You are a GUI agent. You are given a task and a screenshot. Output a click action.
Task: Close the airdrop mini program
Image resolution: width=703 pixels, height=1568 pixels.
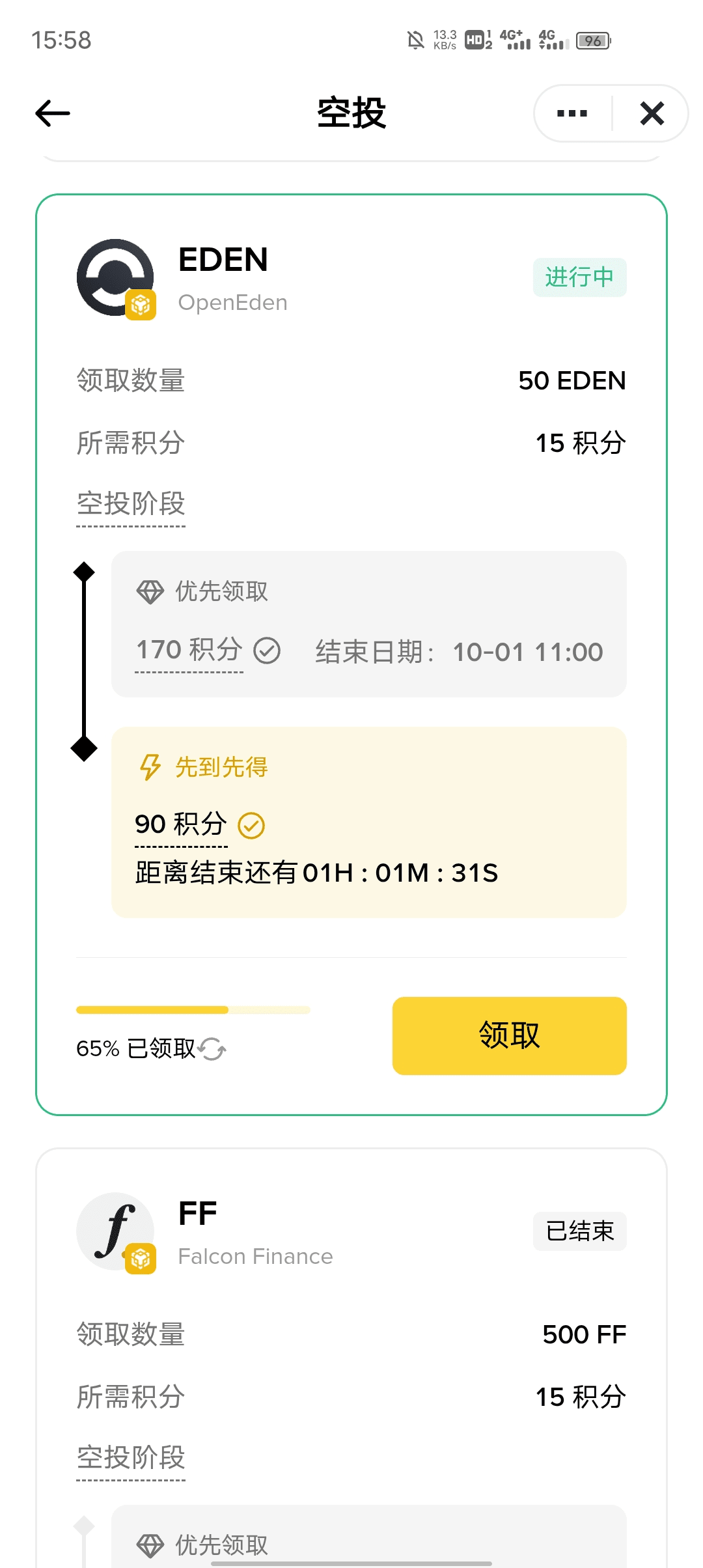[x=652, y=113]
